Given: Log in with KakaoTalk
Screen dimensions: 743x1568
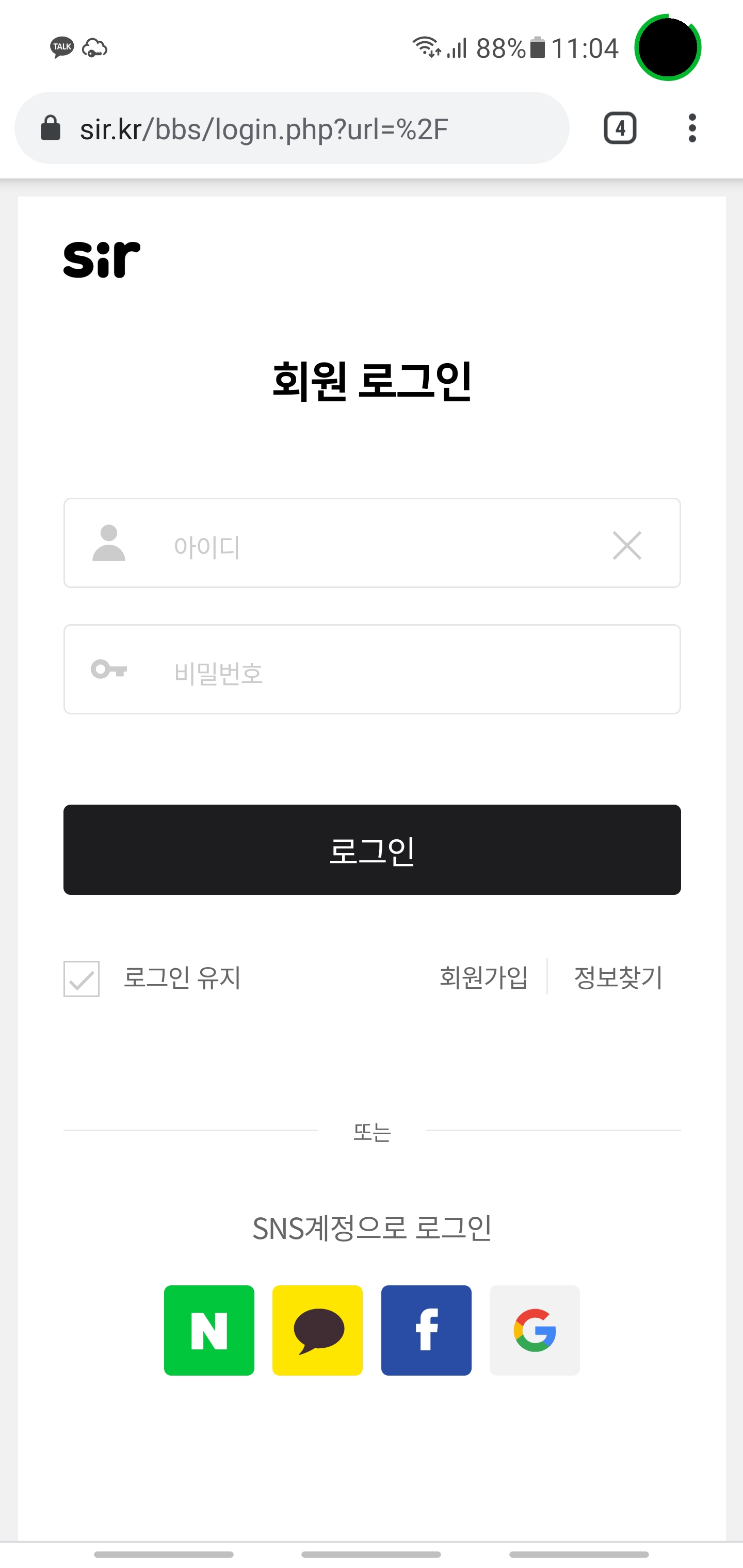Looking at the screenshot, I should tap(317, 1330).
